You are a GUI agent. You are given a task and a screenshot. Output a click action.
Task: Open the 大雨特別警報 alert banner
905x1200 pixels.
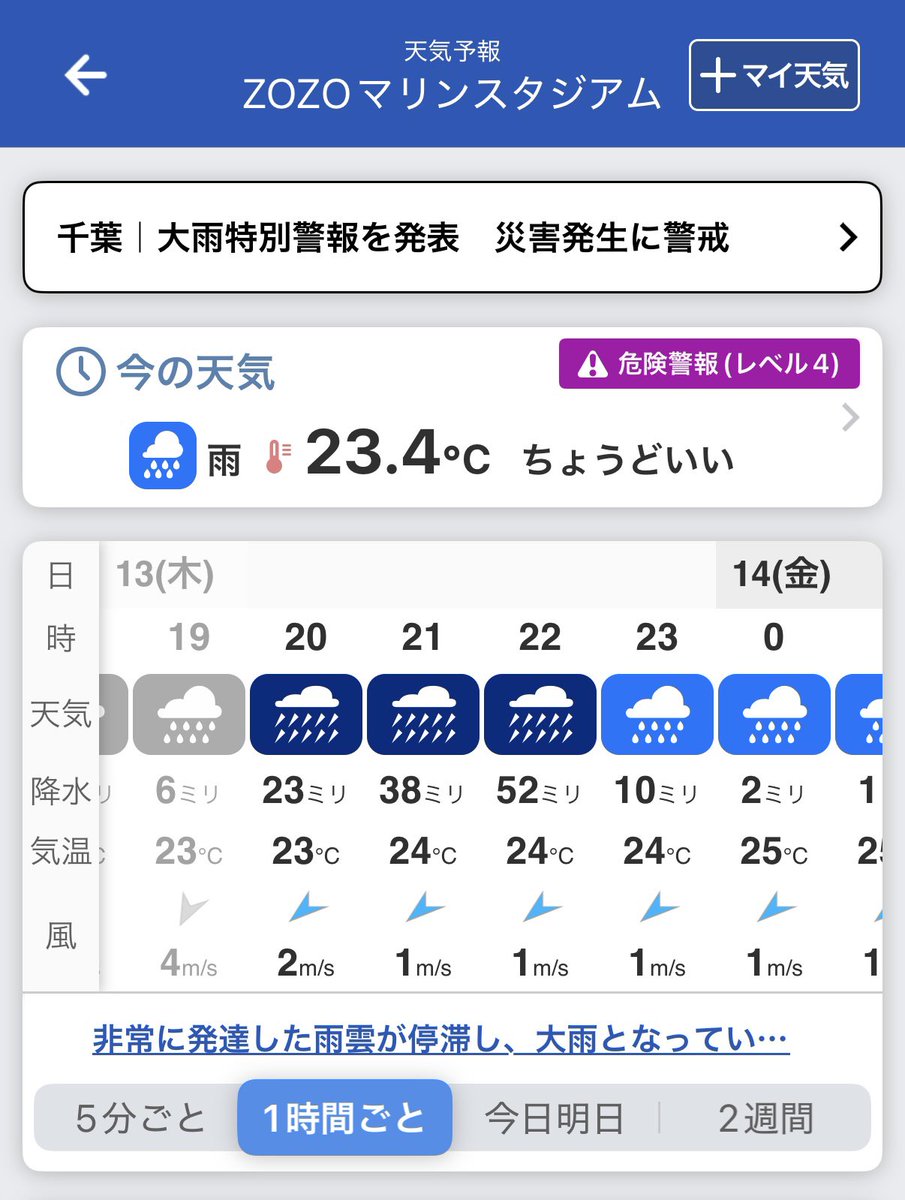[452, 237]
